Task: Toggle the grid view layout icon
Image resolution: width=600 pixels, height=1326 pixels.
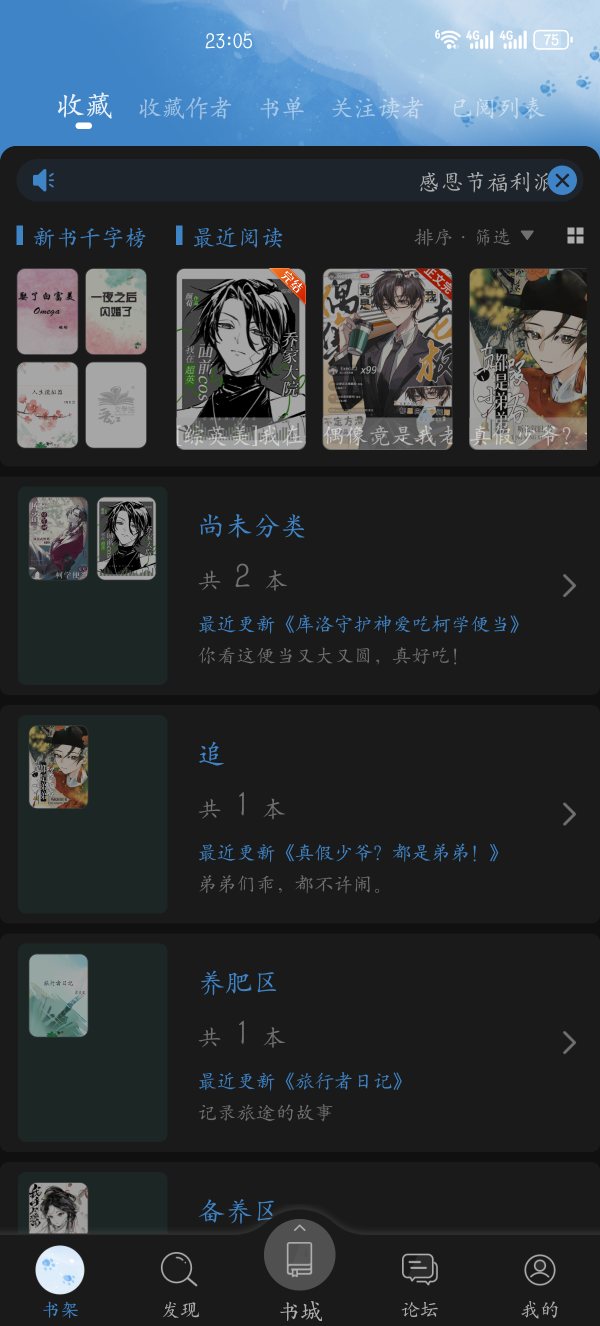Action: pos(575,236)
